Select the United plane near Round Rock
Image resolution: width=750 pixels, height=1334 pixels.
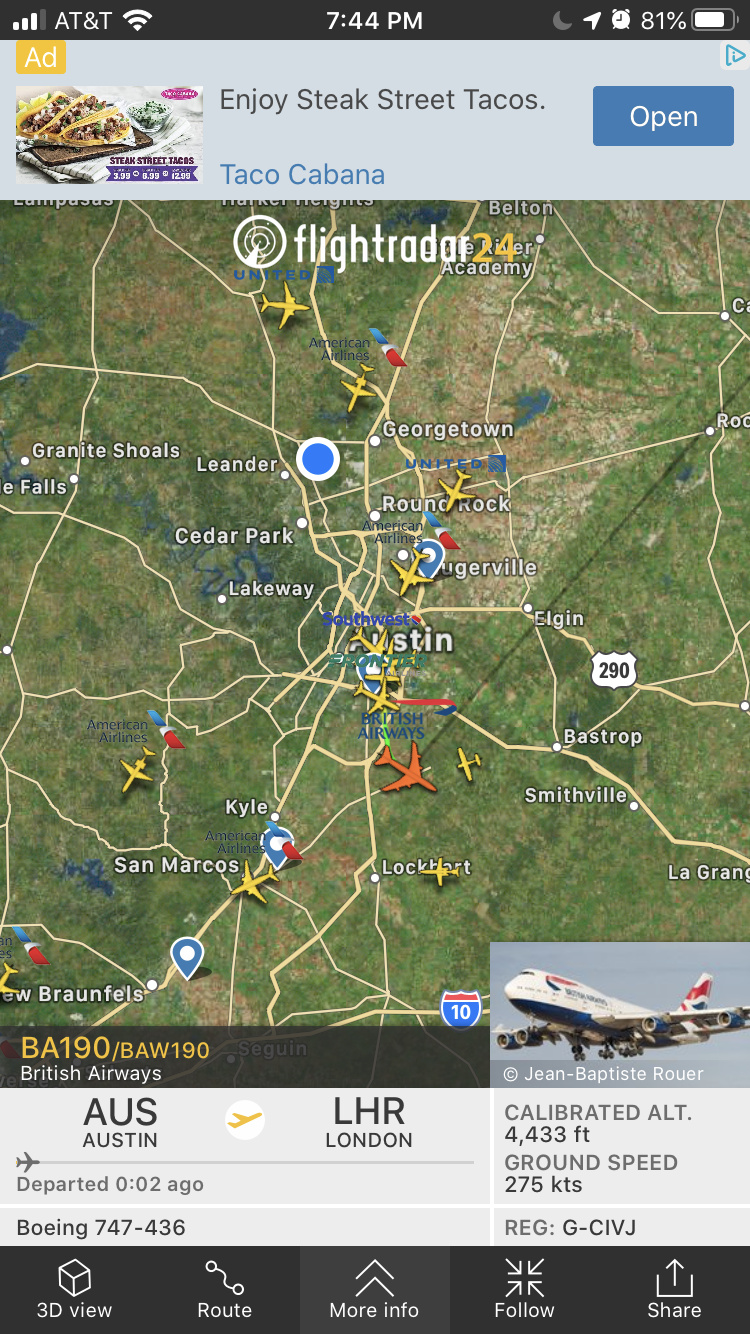pos(456,490)
